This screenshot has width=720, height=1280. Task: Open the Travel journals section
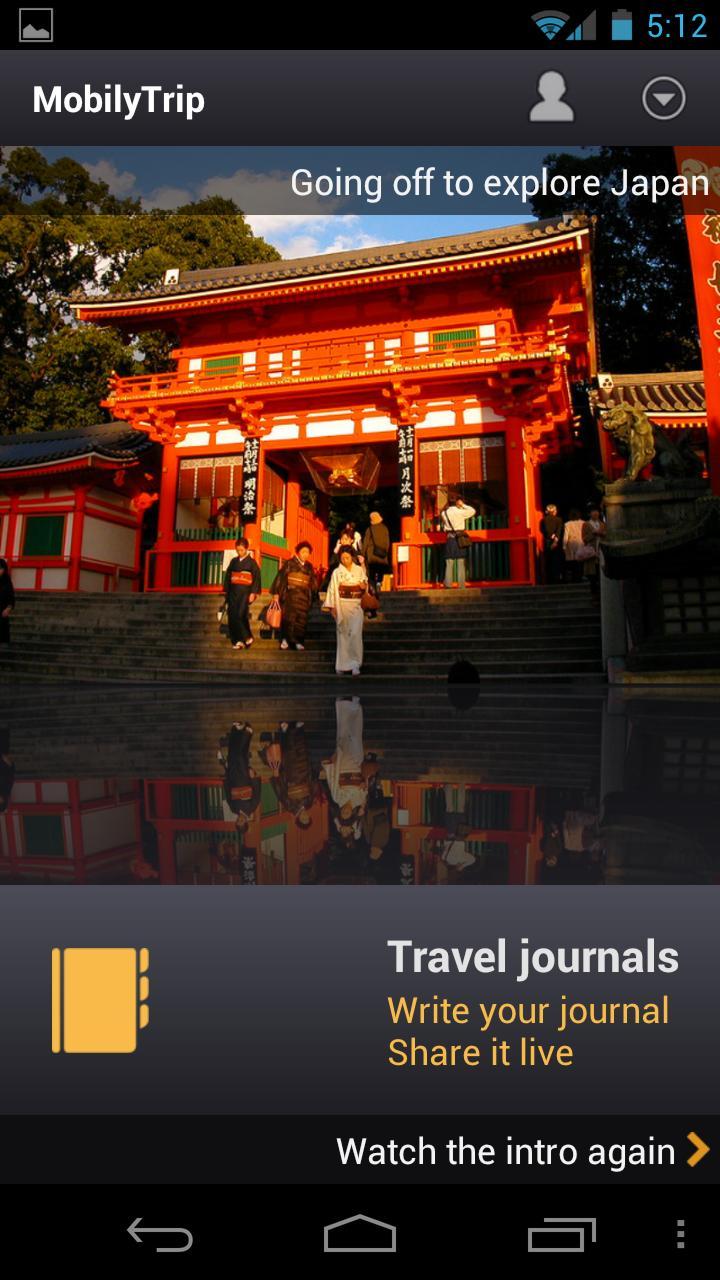coord(360,1000)
